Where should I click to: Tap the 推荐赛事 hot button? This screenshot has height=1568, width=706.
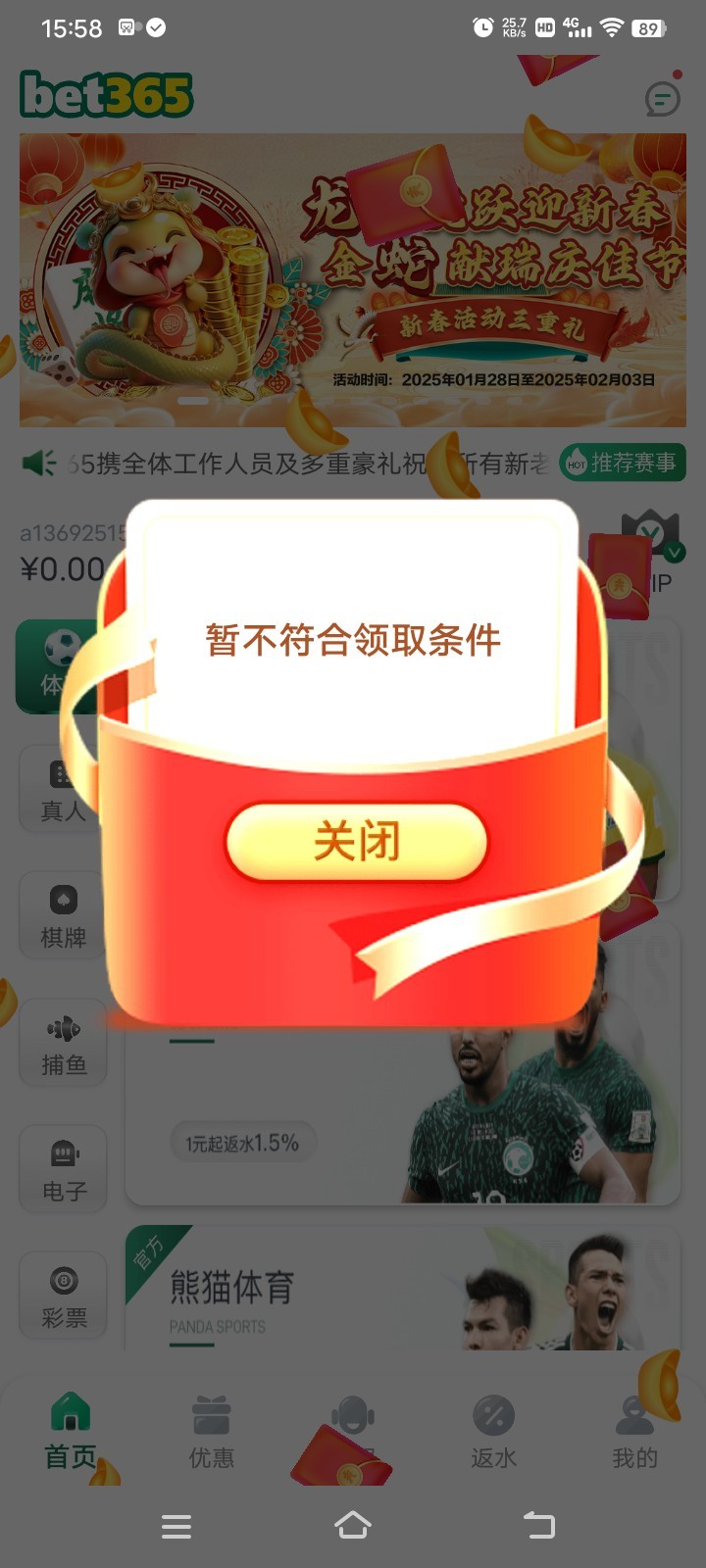pyautogui.click(x=622, y=463)
